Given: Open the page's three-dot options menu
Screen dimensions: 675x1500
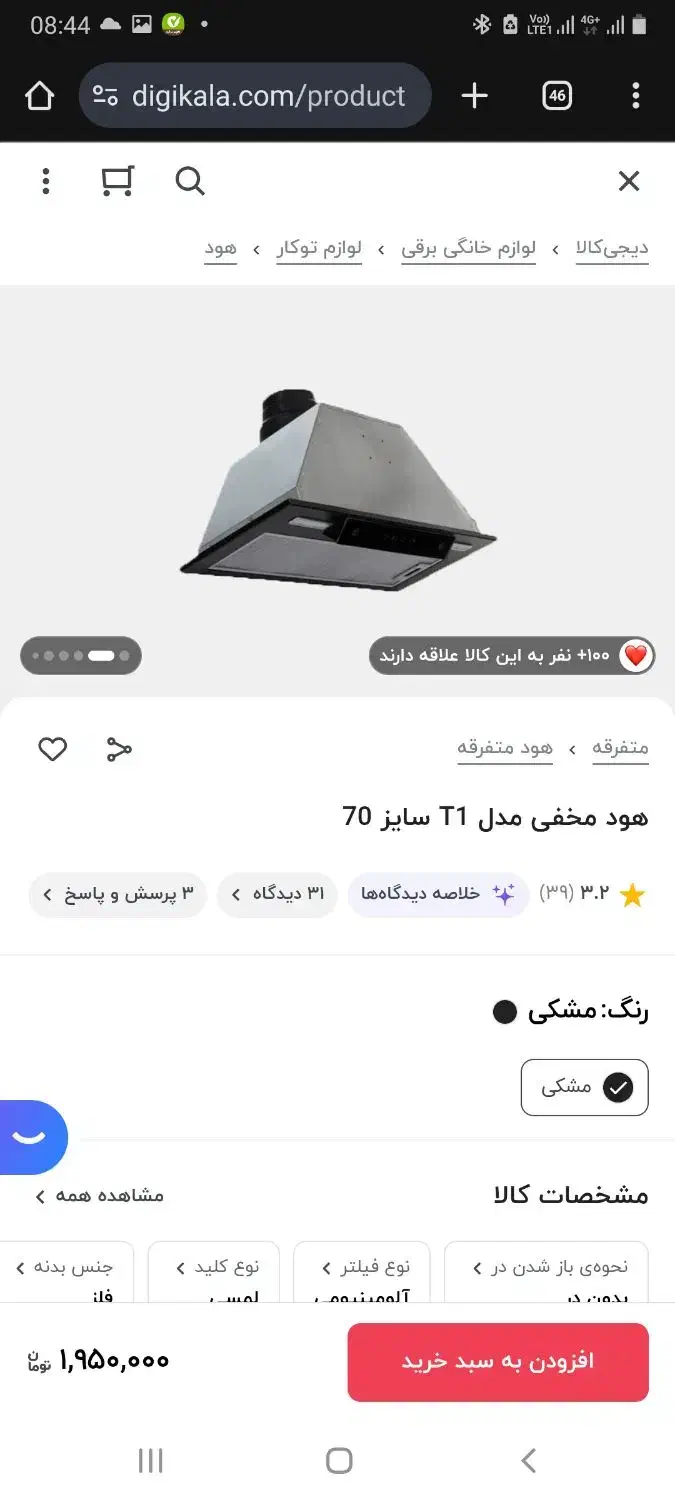Looking at the screenshot, I should (x=45, y=181).
